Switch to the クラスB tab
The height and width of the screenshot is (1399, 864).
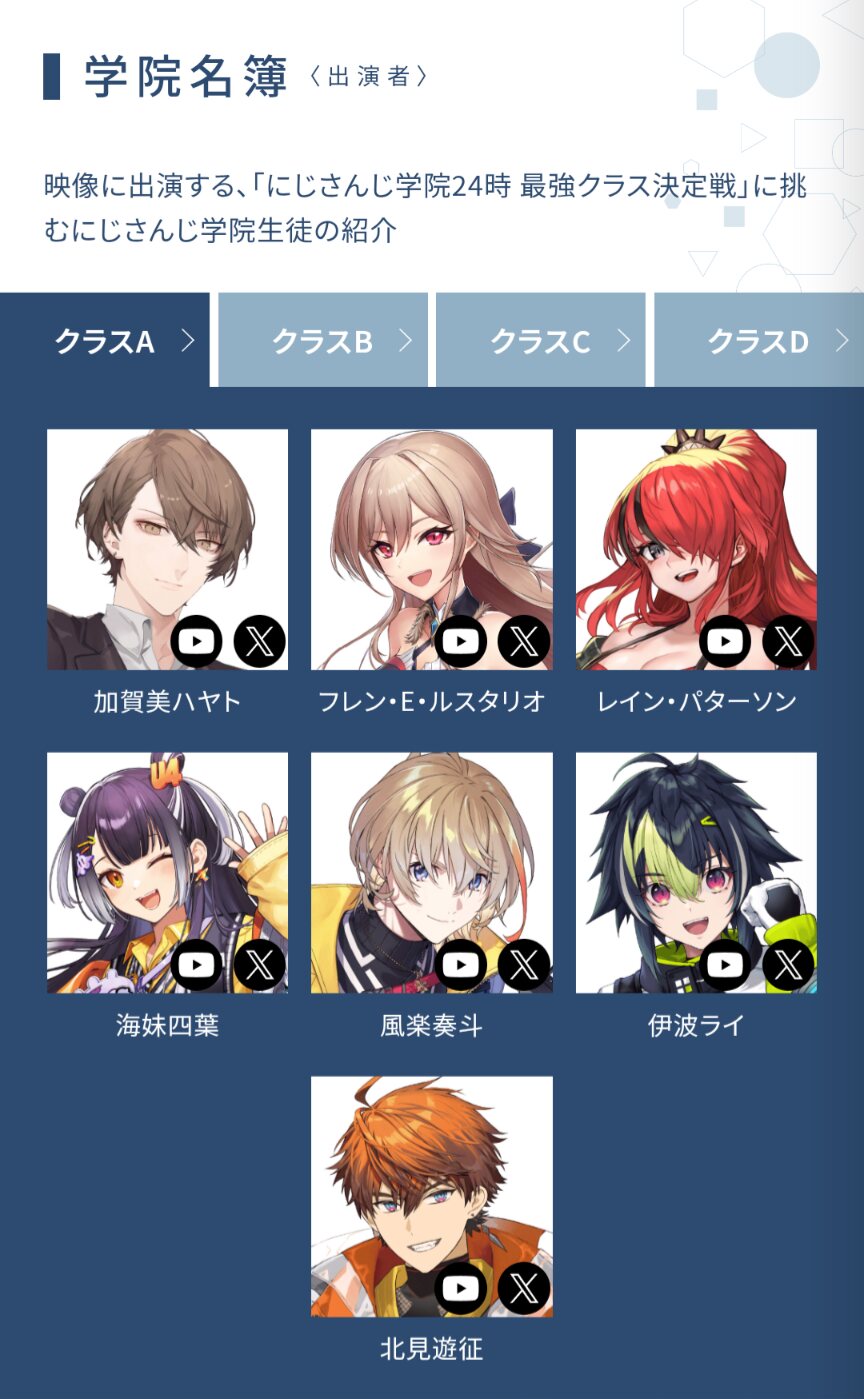[x=323, y=341]
